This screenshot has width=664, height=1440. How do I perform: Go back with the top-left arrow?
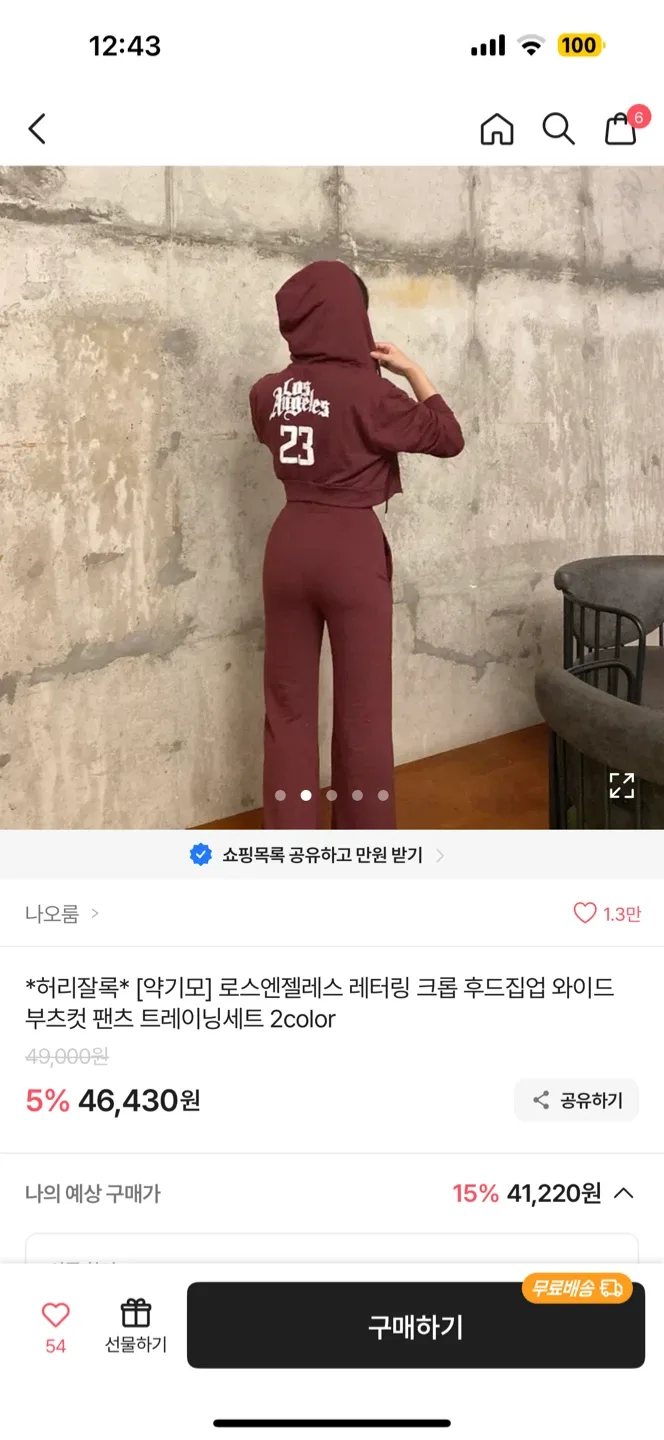pos(37,129)
